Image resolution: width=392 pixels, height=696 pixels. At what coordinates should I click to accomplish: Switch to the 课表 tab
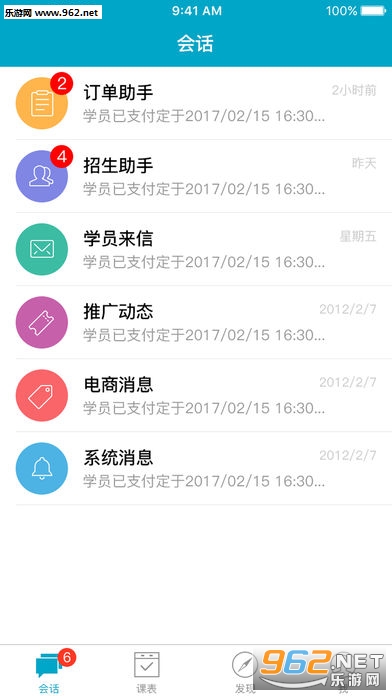(x=147, y=671)
